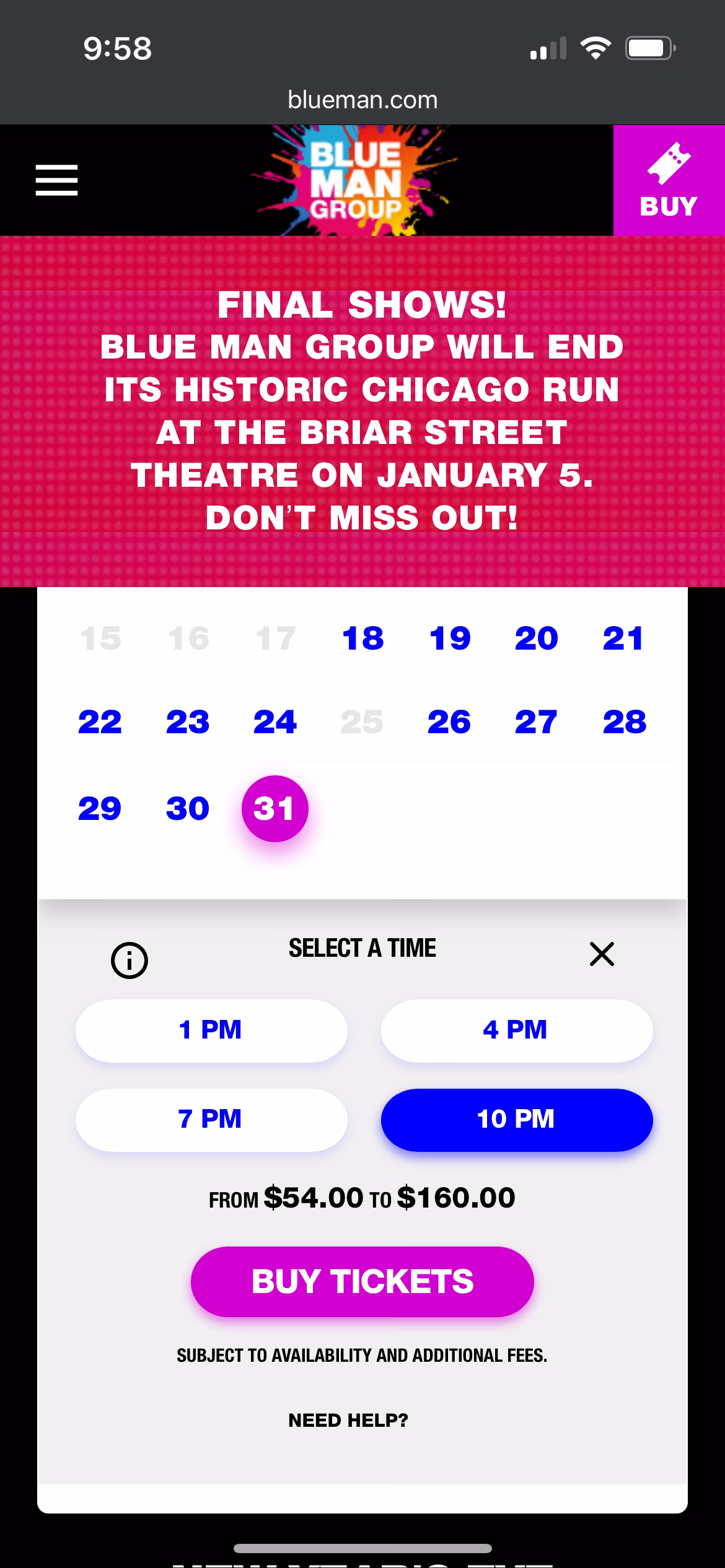Open the info icon beside Select a Time

[x=129, y=960]
